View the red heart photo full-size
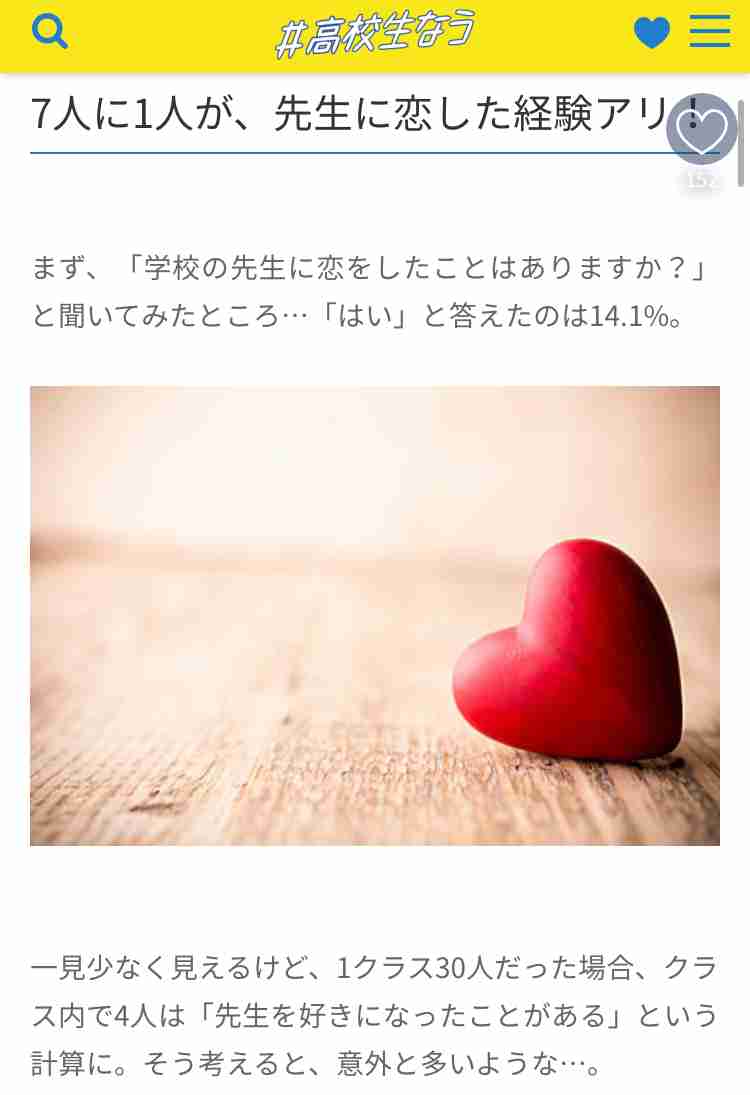Viewport: 750px width, 1095px height. [375, 615]
